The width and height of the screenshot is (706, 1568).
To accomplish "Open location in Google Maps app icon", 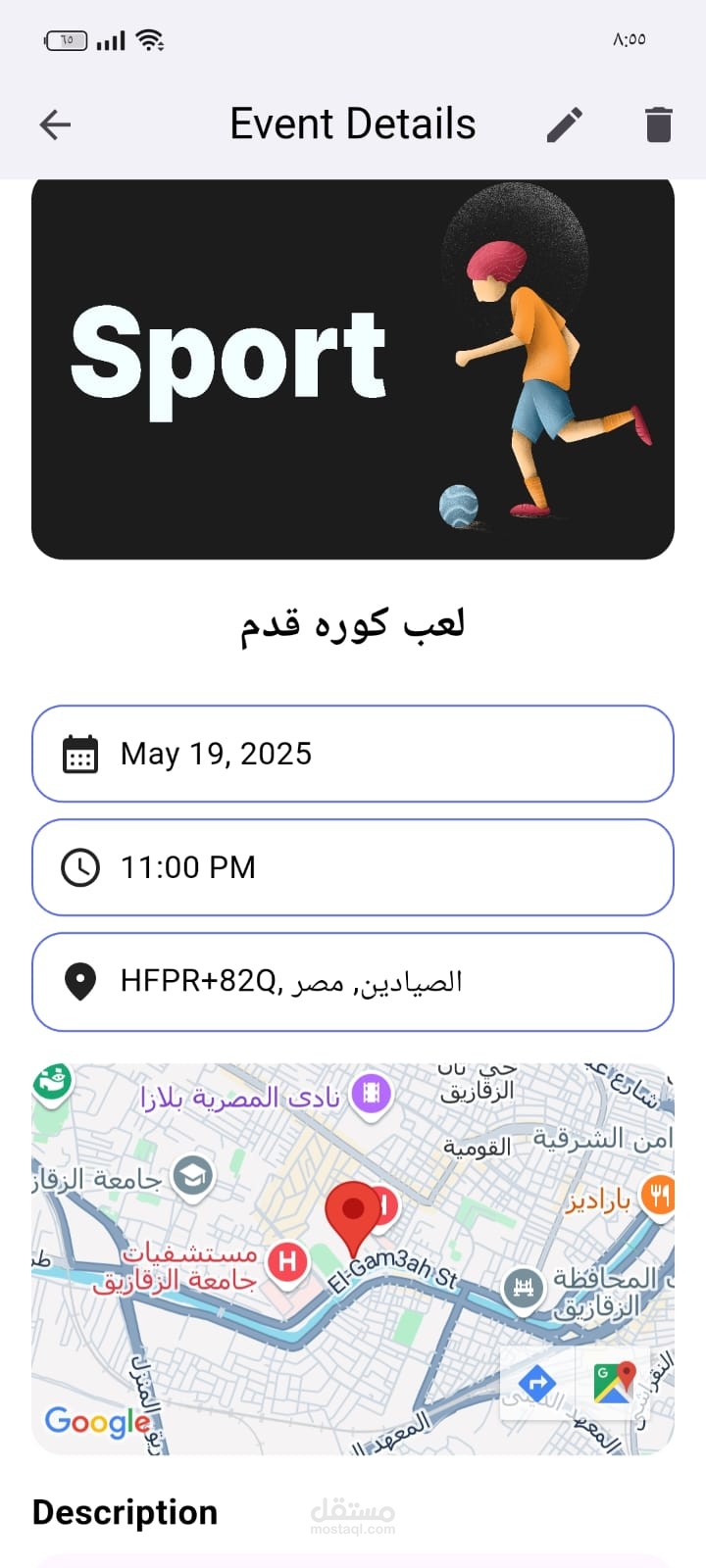I will click(615, 1384).
